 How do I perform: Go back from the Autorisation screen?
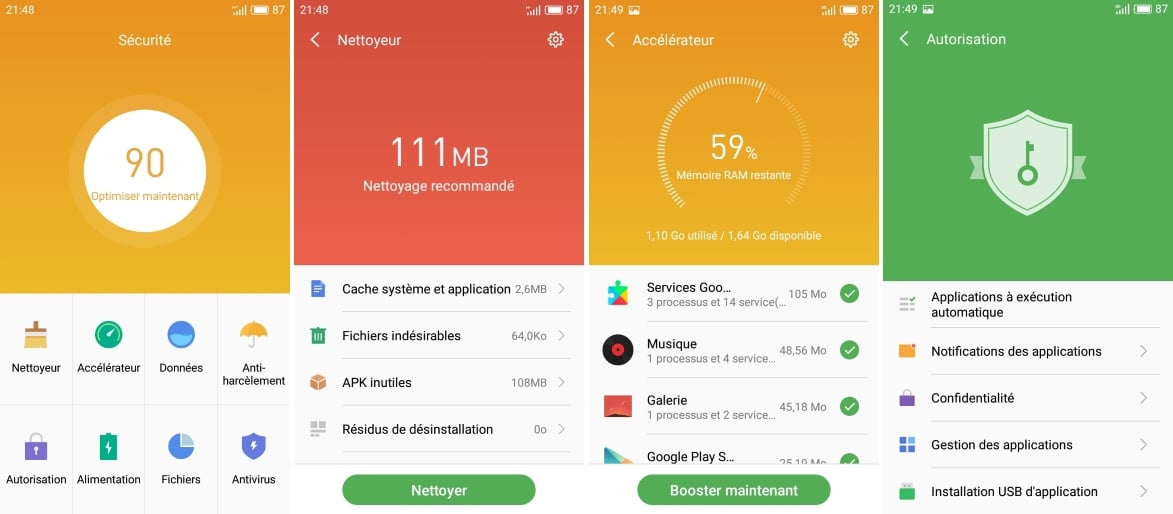(904, 39)
